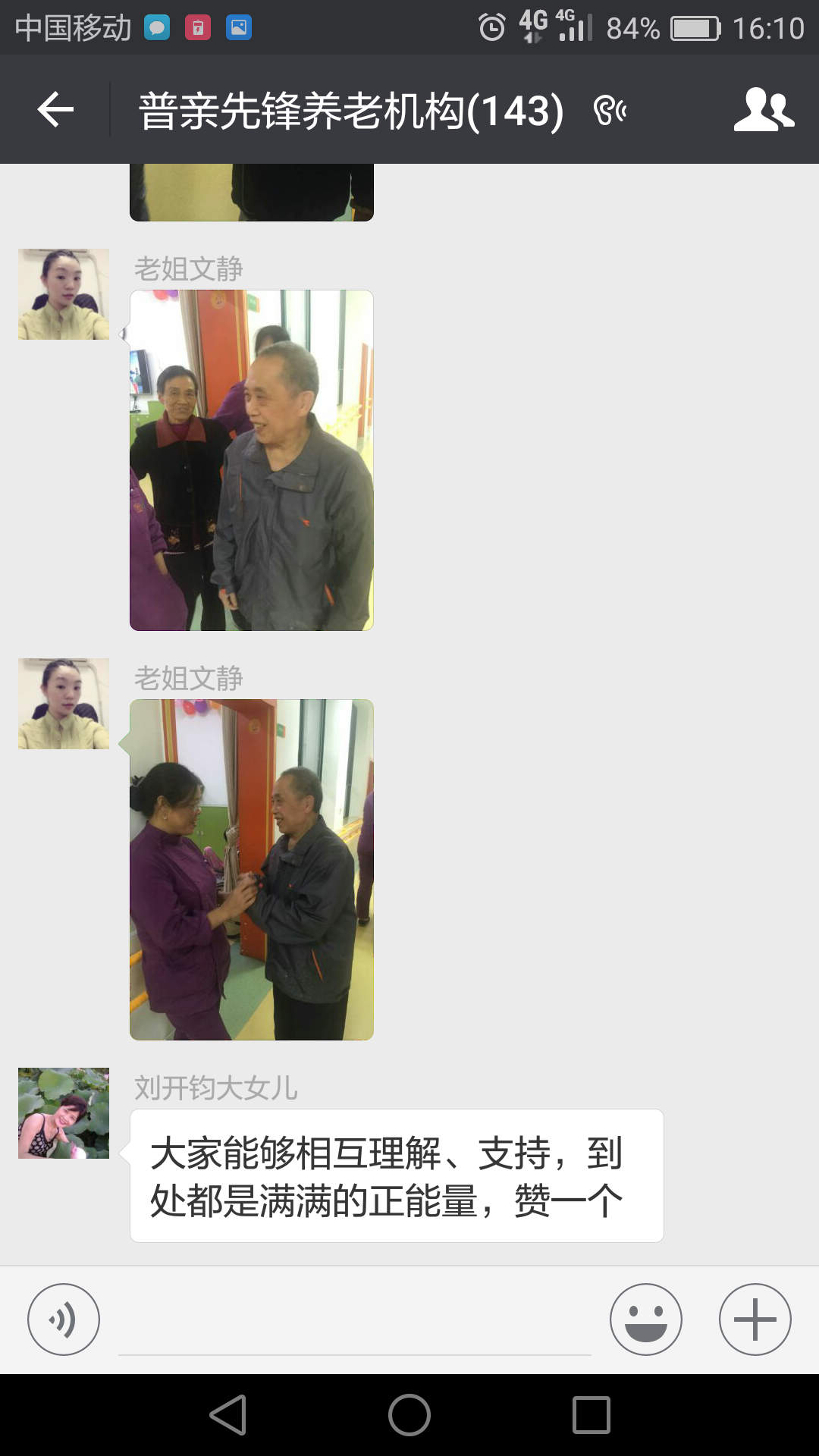
Task: Open recent apps from navigation bar
Action: coord(591,1415)
